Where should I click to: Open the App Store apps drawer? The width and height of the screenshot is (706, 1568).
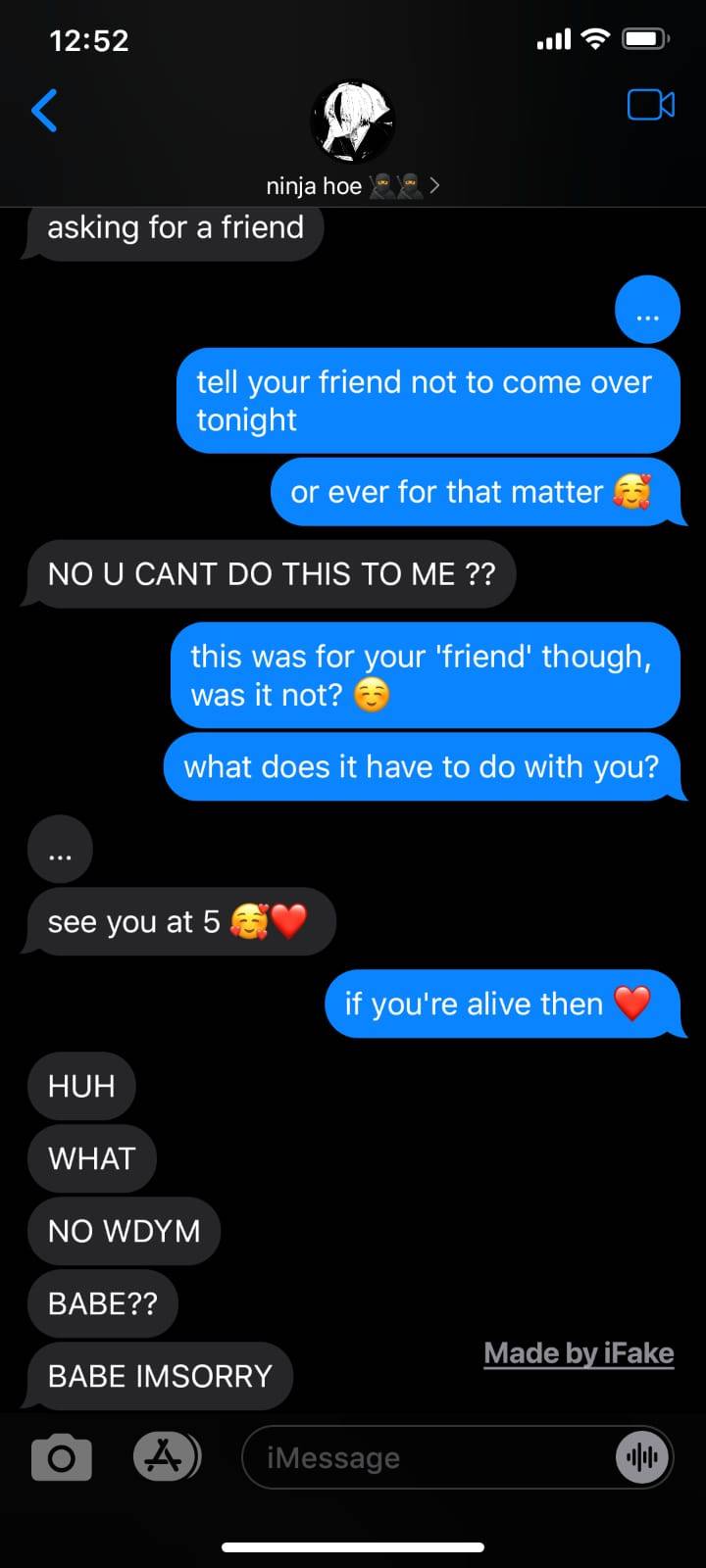pyautogui.click(x=166, y=1457)
